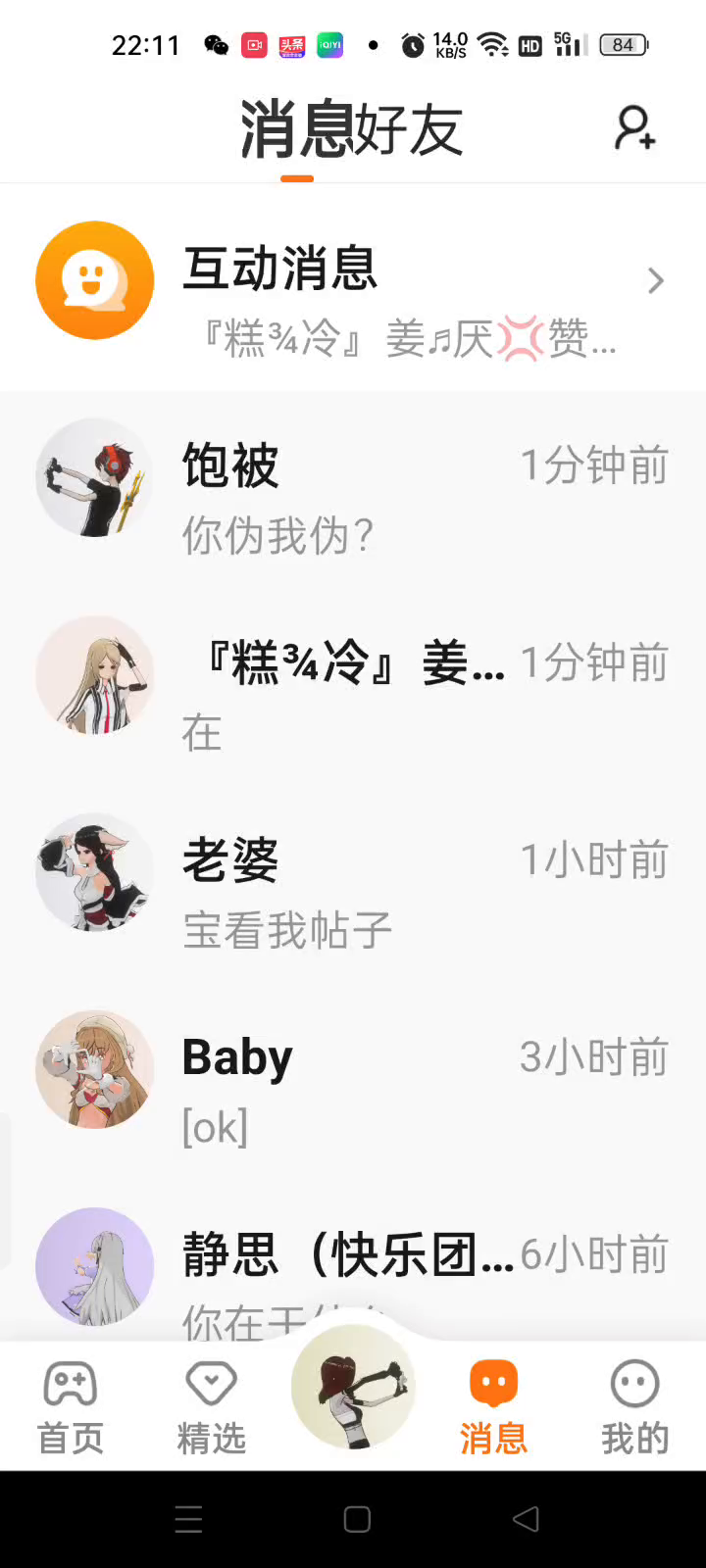Viewport: 706px width, 1568px height.
Task: Tap the add friend icon
Action: pos(634,128)
